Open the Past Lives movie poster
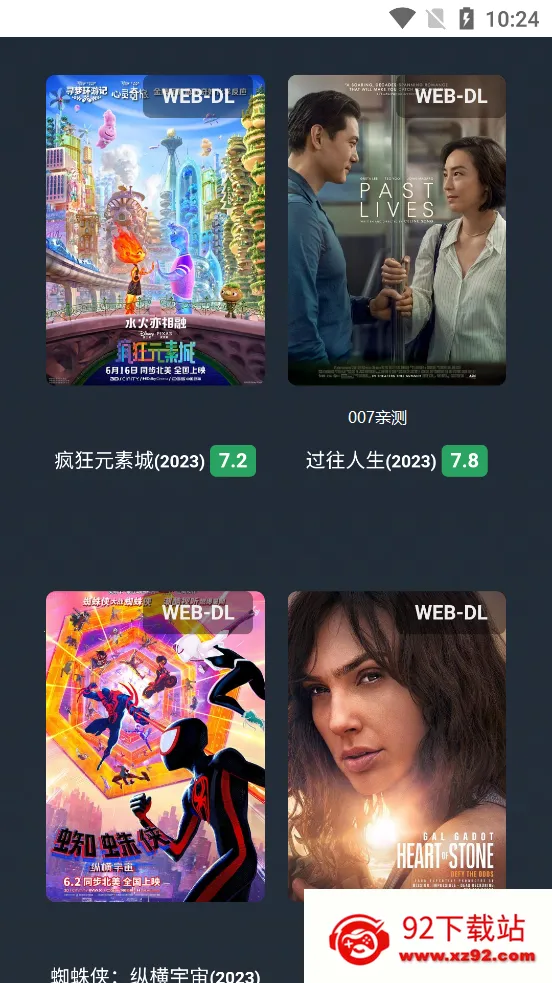 pos(397,230)
